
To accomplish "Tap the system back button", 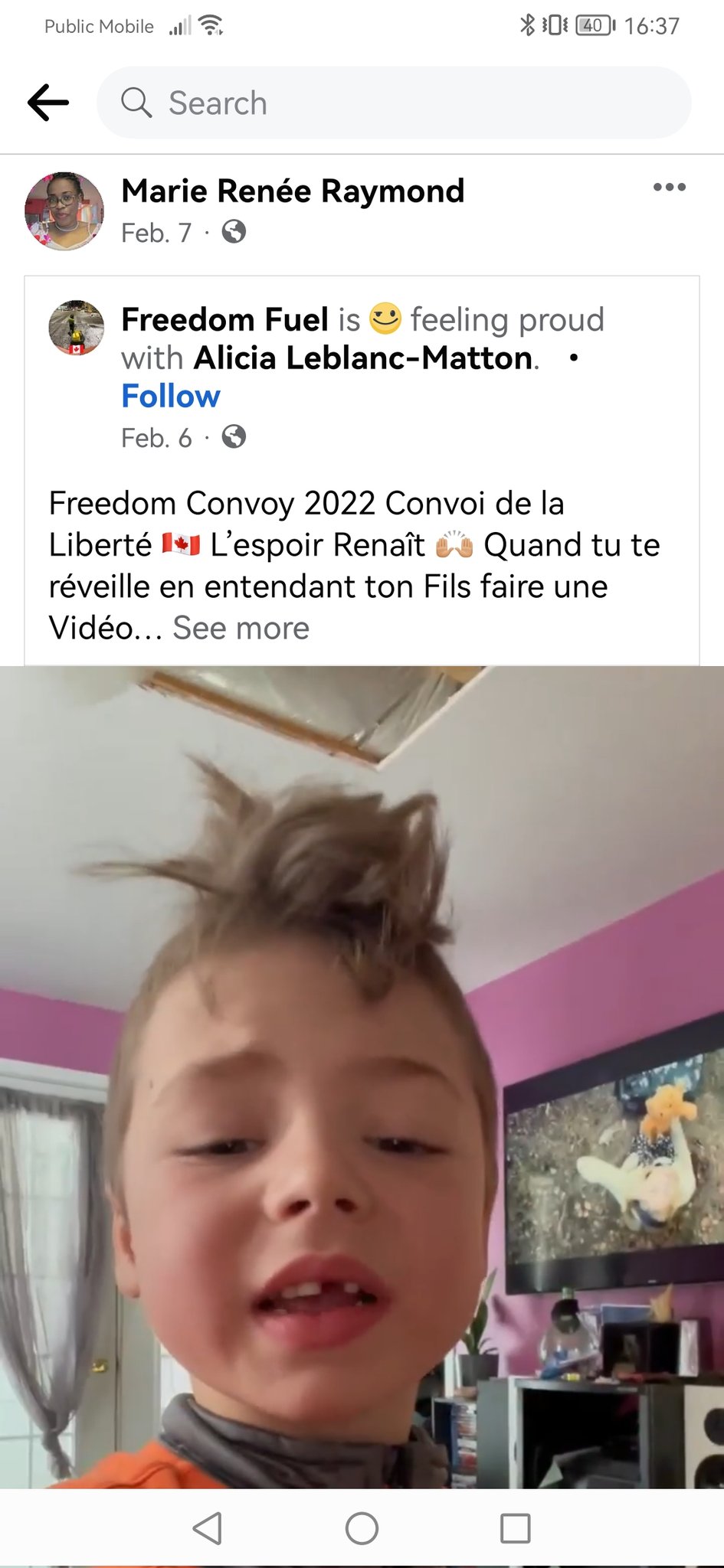I will 208,1528.
